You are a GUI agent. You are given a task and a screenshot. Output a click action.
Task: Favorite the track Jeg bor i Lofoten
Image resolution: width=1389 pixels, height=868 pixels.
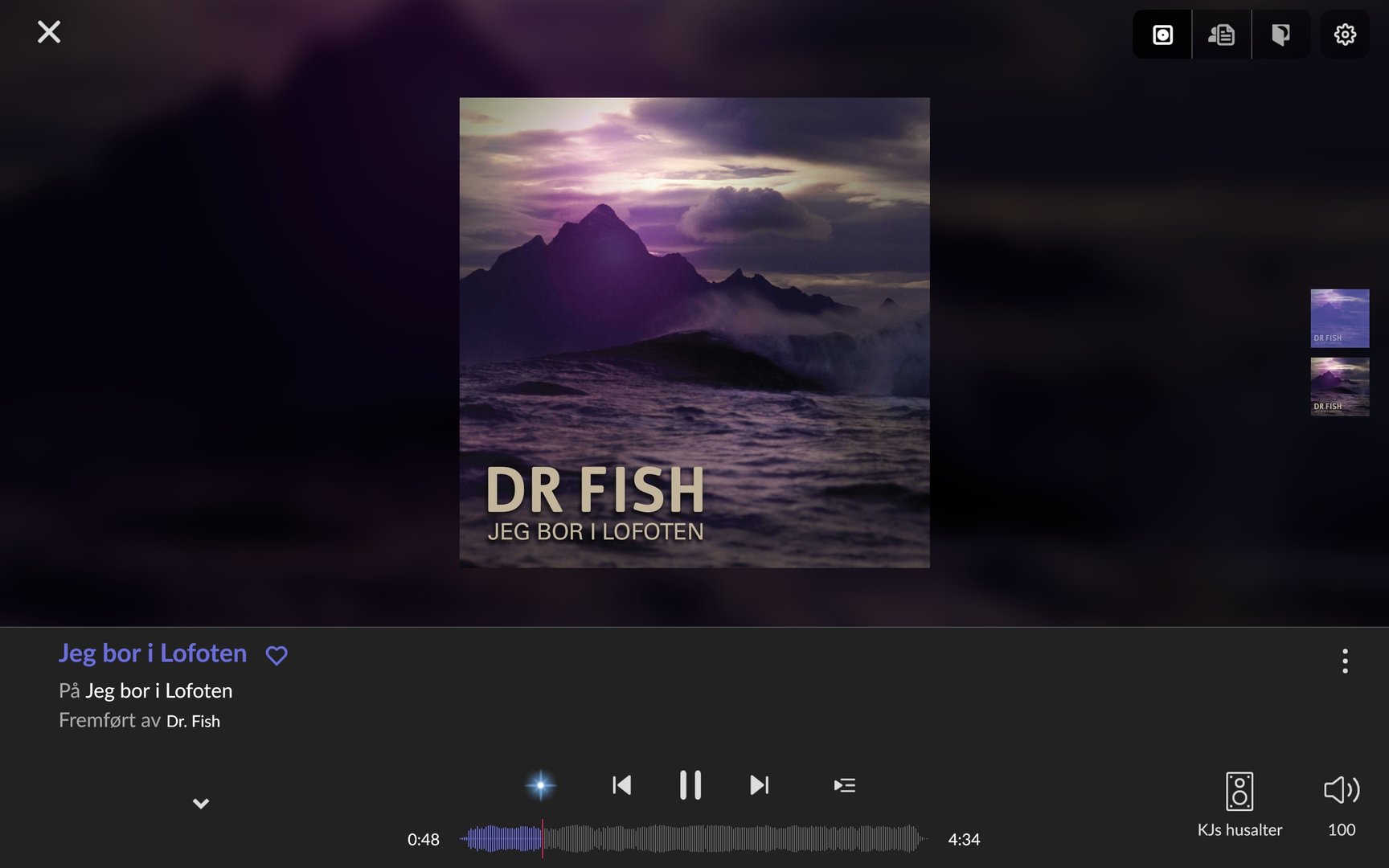click(x=277, y=656)
